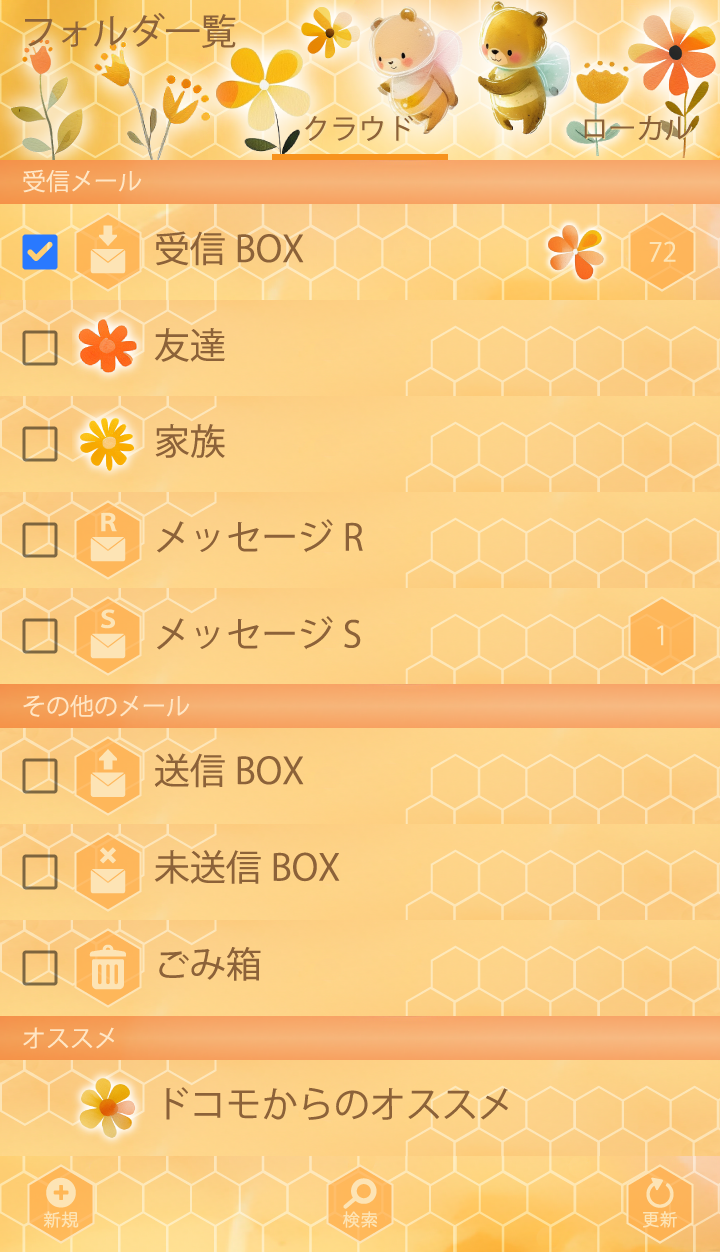Select the クラウド tab
Image resolution: width=720 pixels, height=1252 pixels.
tap(359, 129)
